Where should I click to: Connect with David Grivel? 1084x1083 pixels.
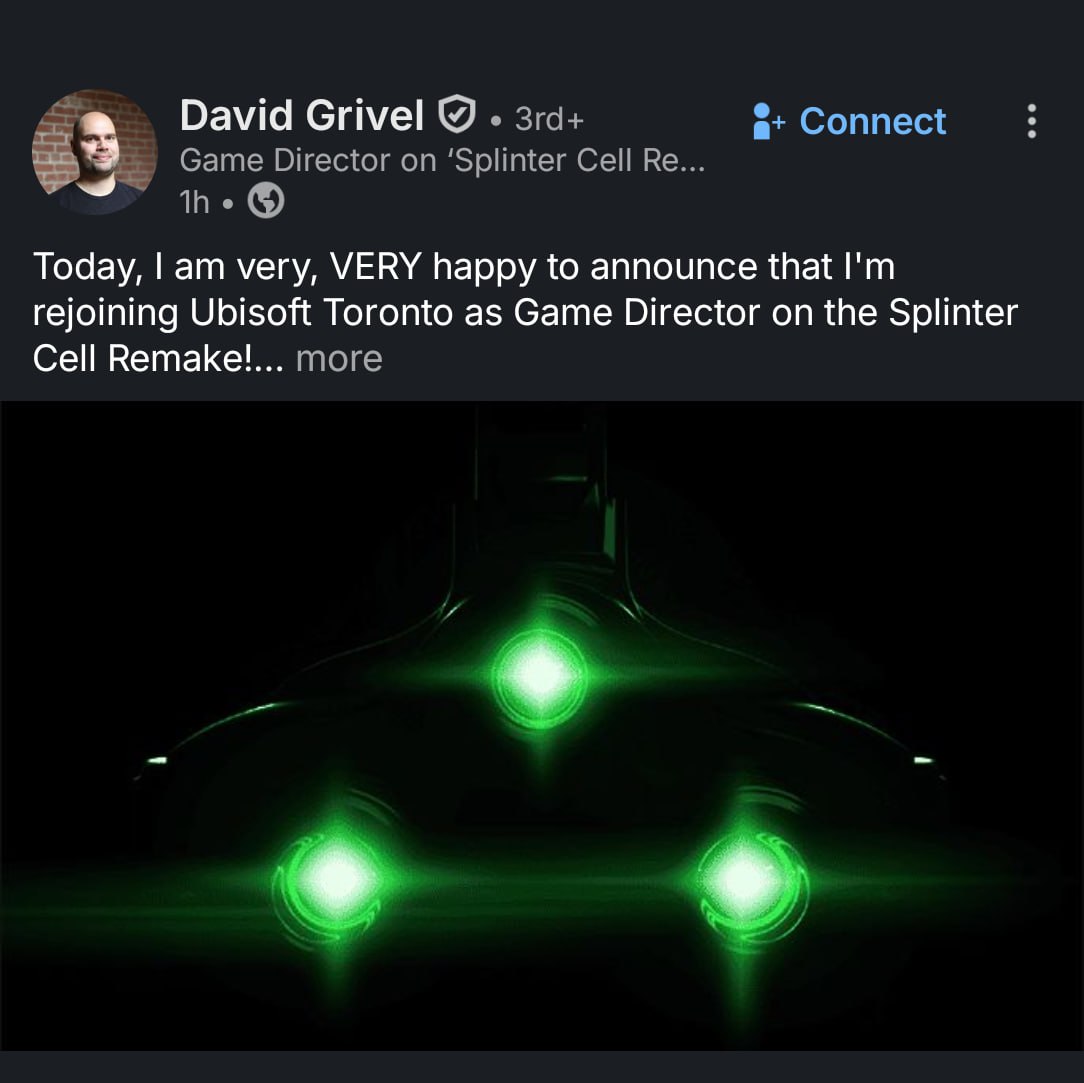point(849,121)
